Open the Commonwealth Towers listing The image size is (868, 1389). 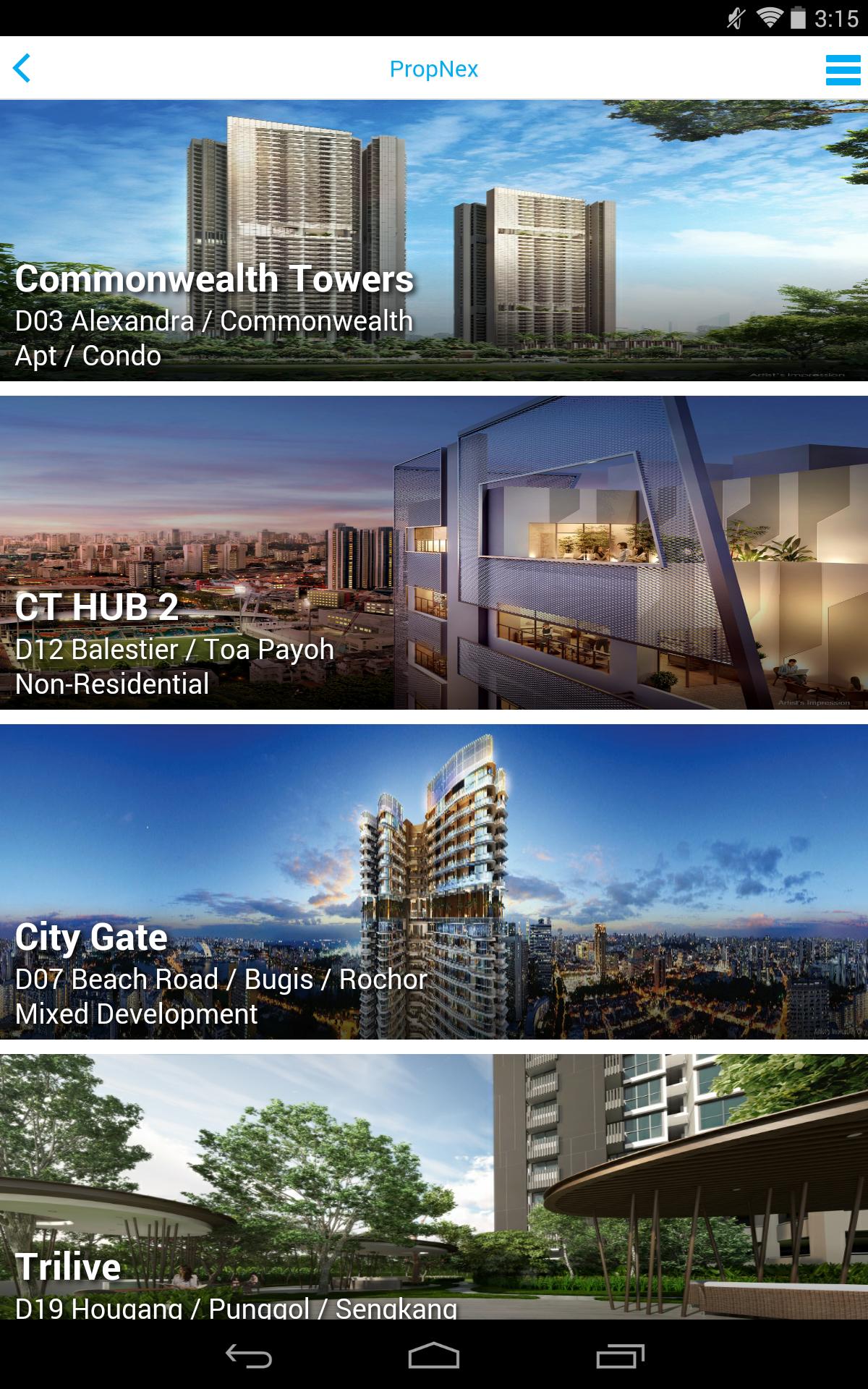(x=434, y=239)
